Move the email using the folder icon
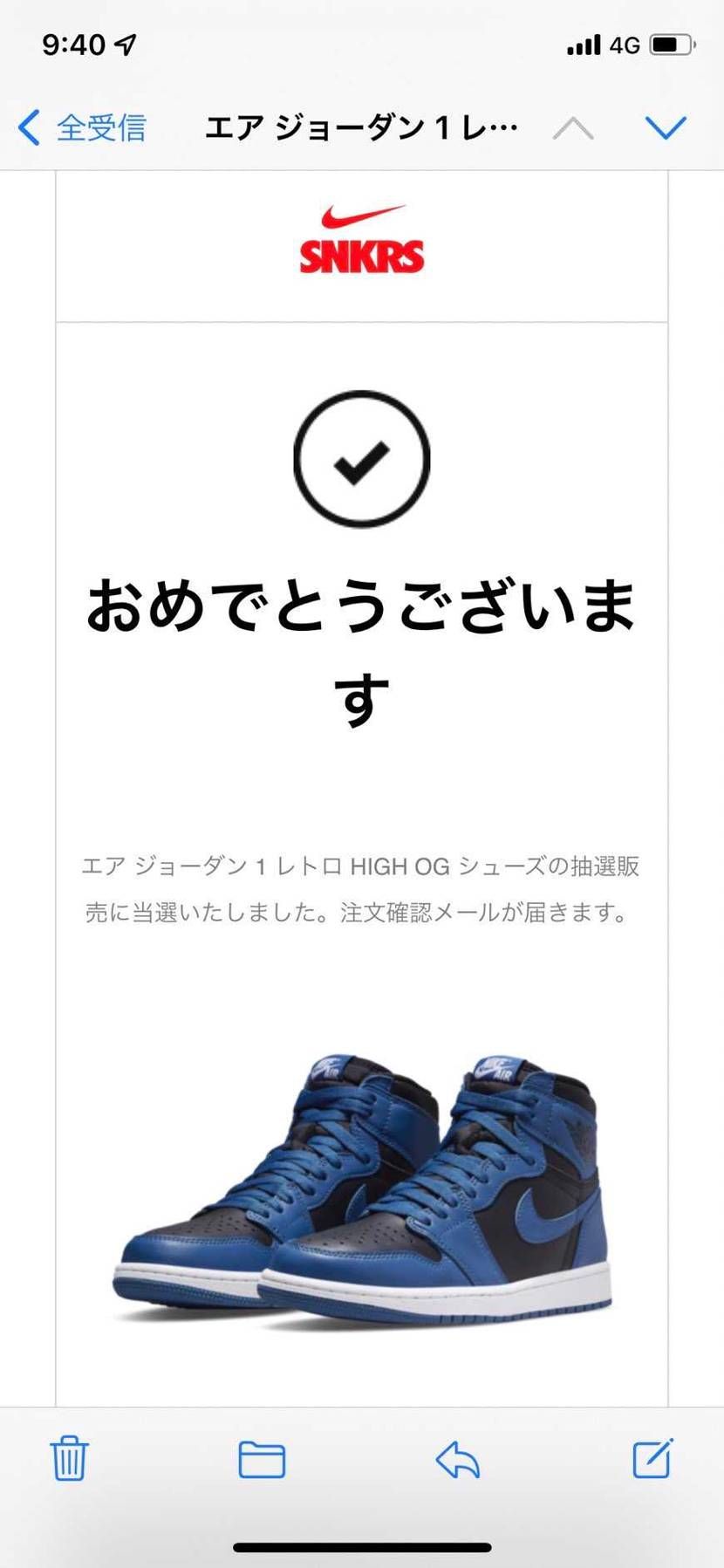 (x=262, y=1459)
